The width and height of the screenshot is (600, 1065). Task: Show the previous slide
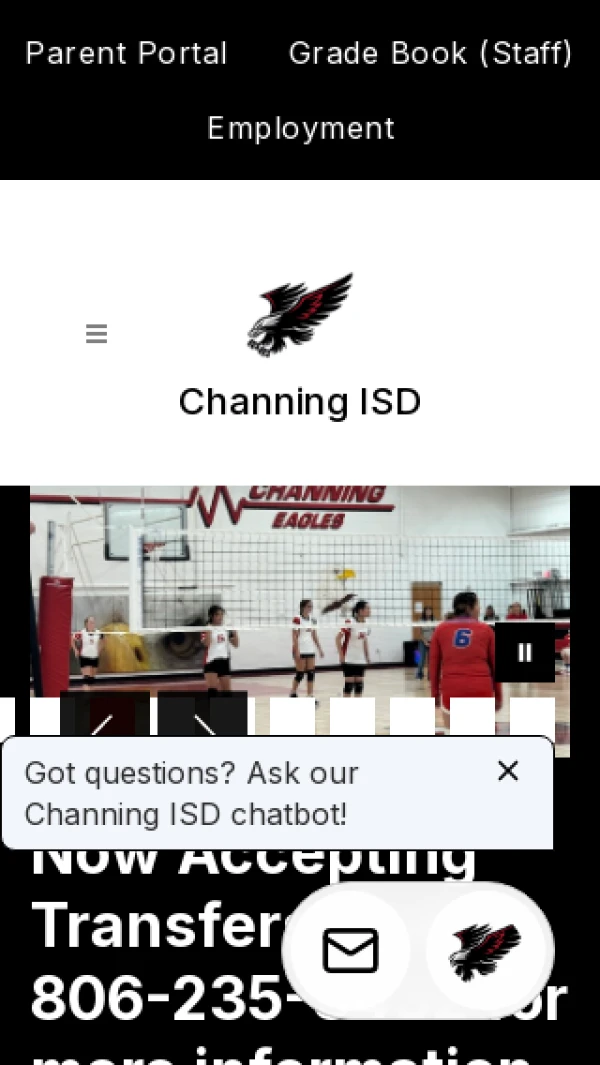(x=105, y=715)
